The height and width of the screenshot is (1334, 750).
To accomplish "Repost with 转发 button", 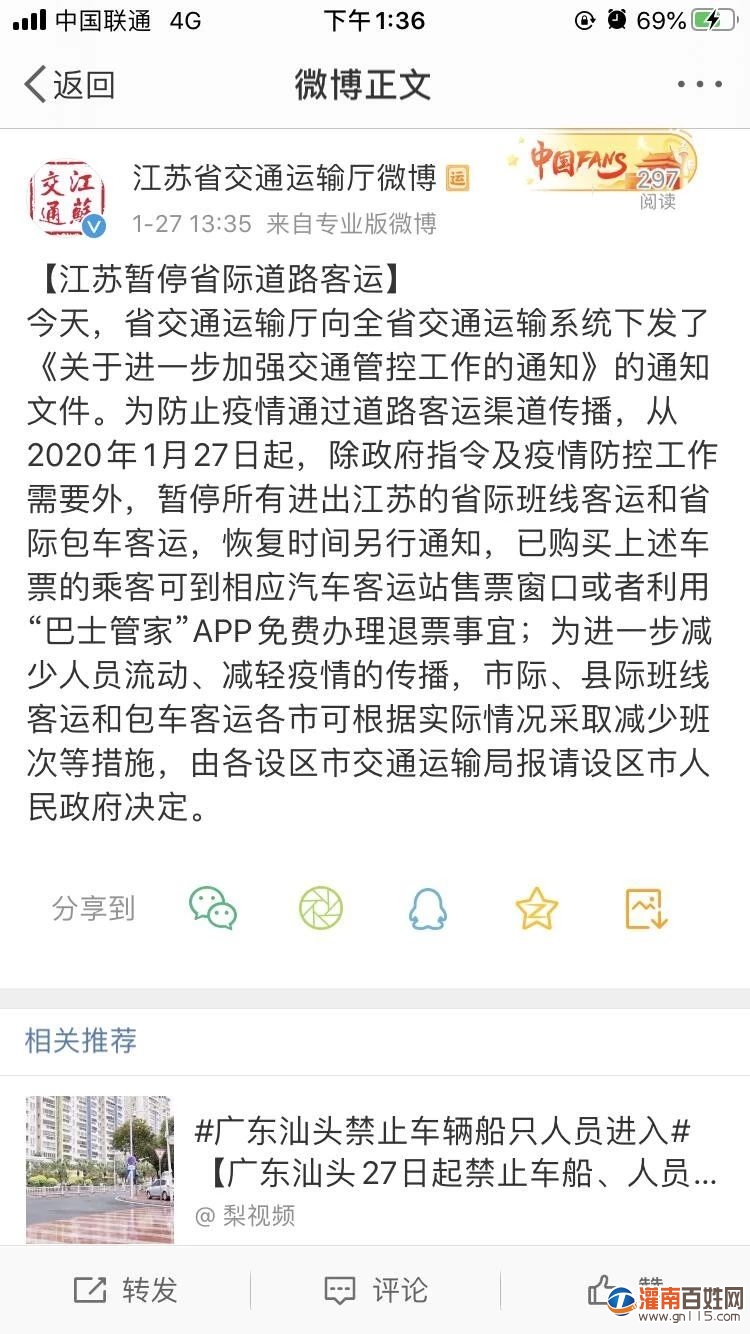I will click(x=126, y=1290).
